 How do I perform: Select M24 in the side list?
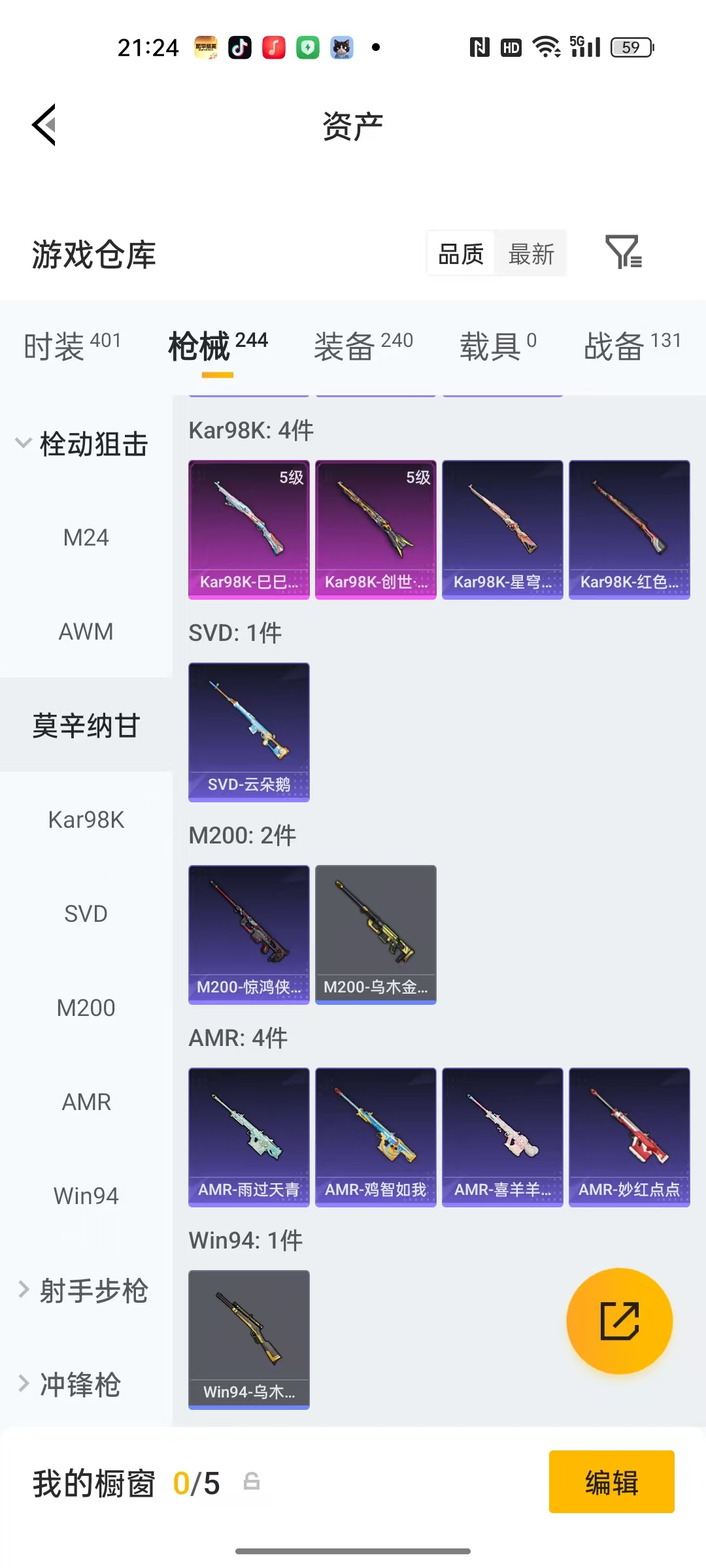tap(86, 538)
